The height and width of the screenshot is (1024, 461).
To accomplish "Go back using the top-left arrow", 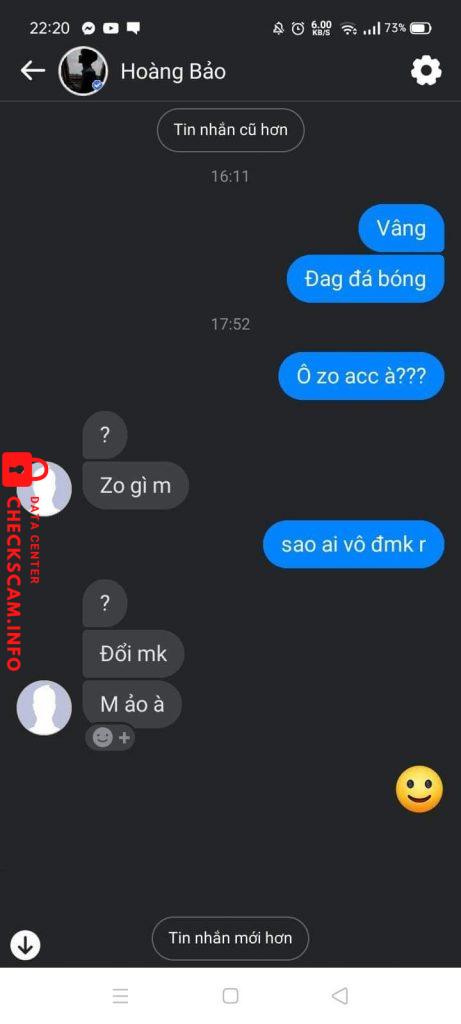I will click(x=32, y=71).
